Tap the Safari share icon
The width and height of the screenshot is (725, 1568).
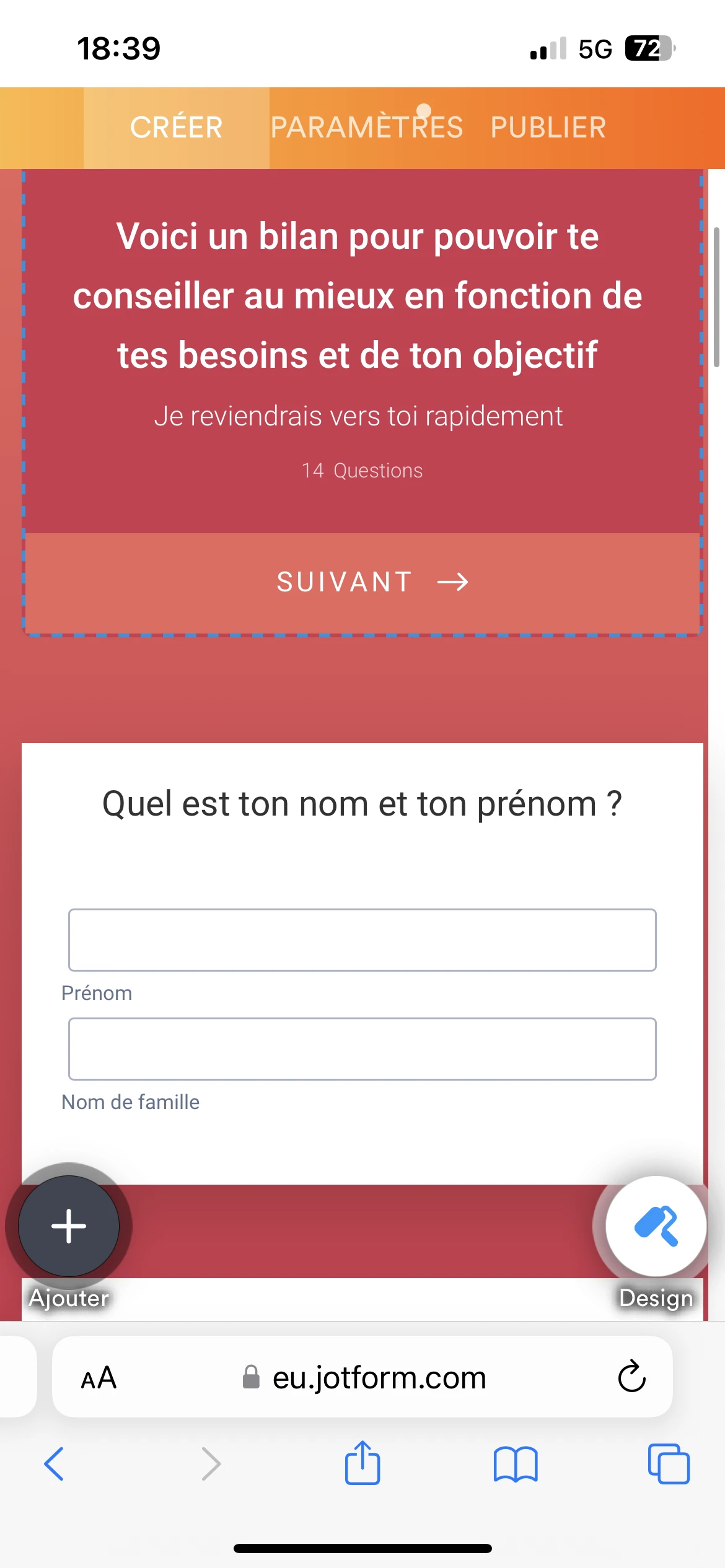point(362,1464)
